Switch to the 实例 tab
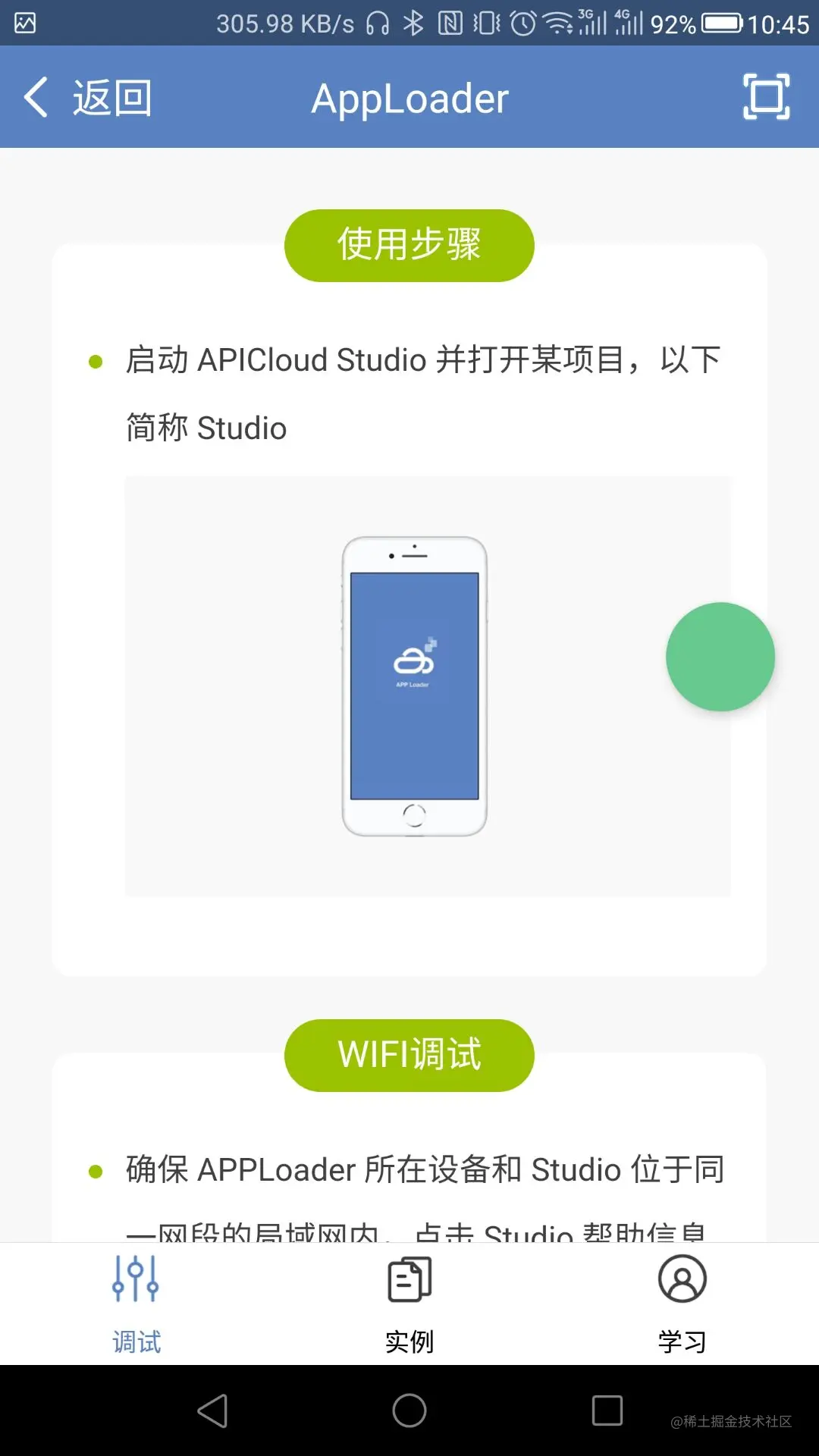Viewport: 819px width, 1456px height. click(409, 1304)
